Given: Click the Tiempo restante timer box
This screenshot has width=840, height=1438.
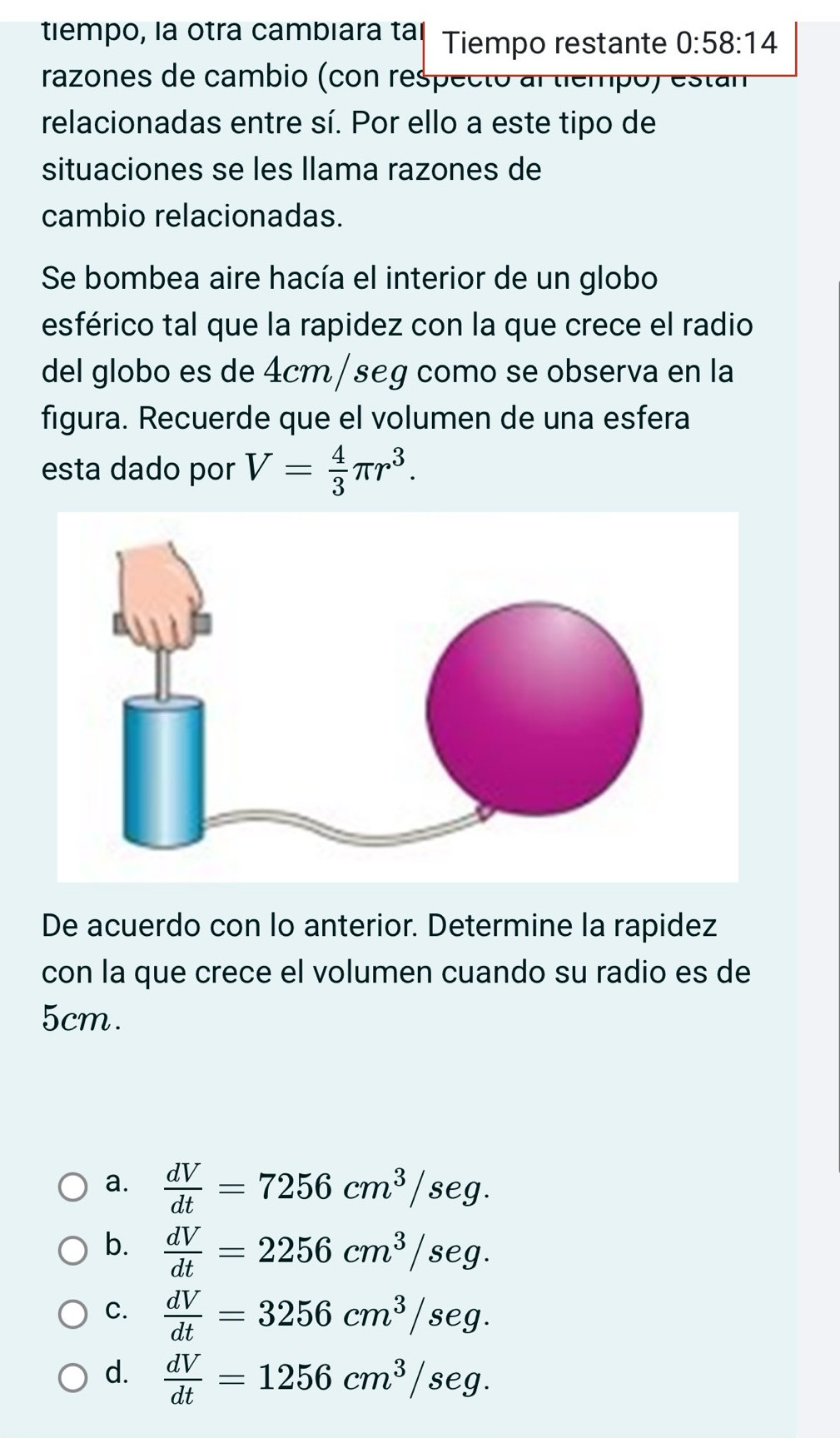Looking at the screenshot, I should point(608,46).
